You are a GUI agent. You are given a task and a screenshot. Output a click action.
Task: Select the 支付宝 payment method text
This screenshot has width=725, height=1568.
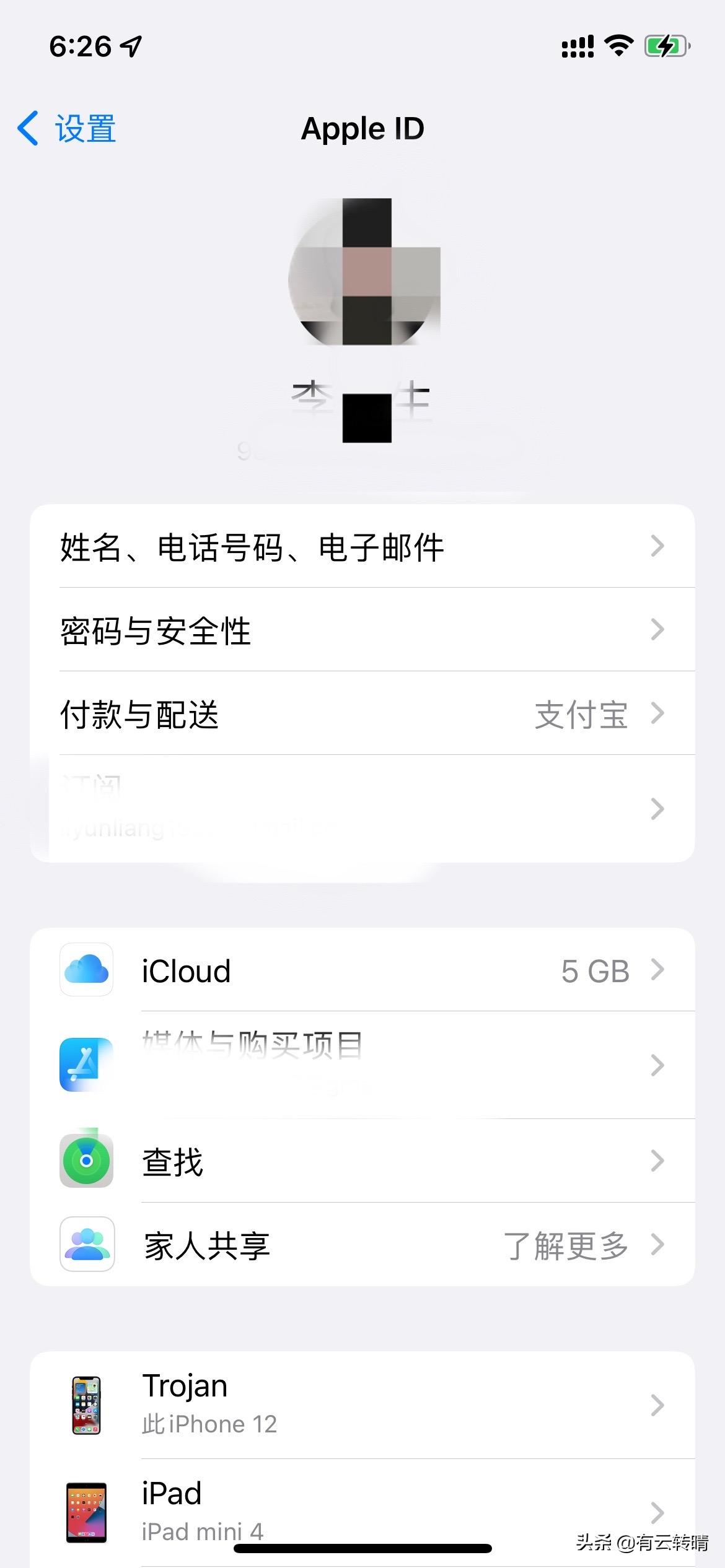click(581, 713)
